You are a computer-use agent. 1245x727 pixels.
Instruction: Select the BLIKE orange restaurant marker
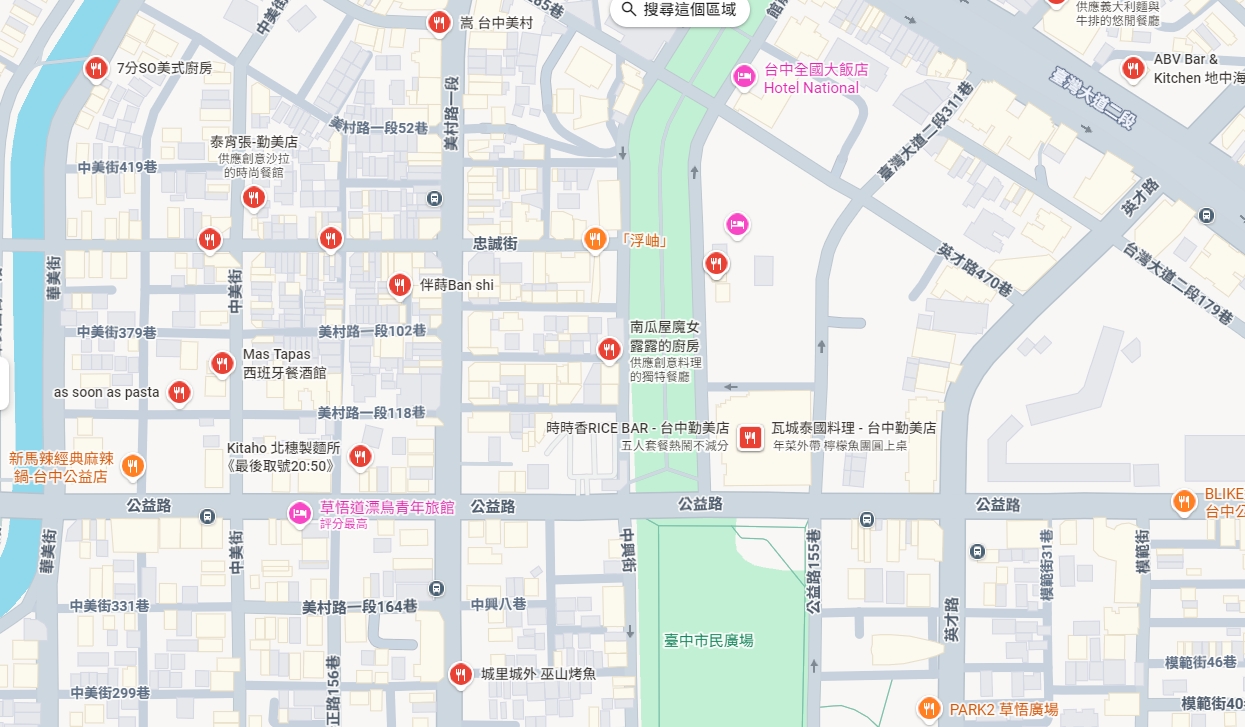click(x=1185, y=500)
